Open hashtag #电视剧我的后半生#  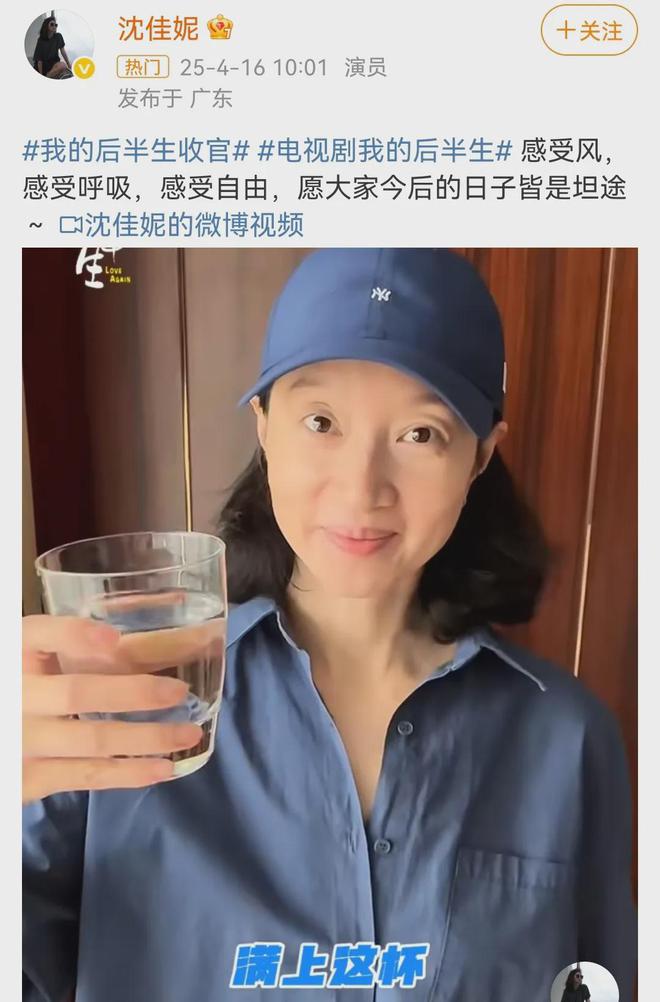pyautogui.click(x=385, y=151)
